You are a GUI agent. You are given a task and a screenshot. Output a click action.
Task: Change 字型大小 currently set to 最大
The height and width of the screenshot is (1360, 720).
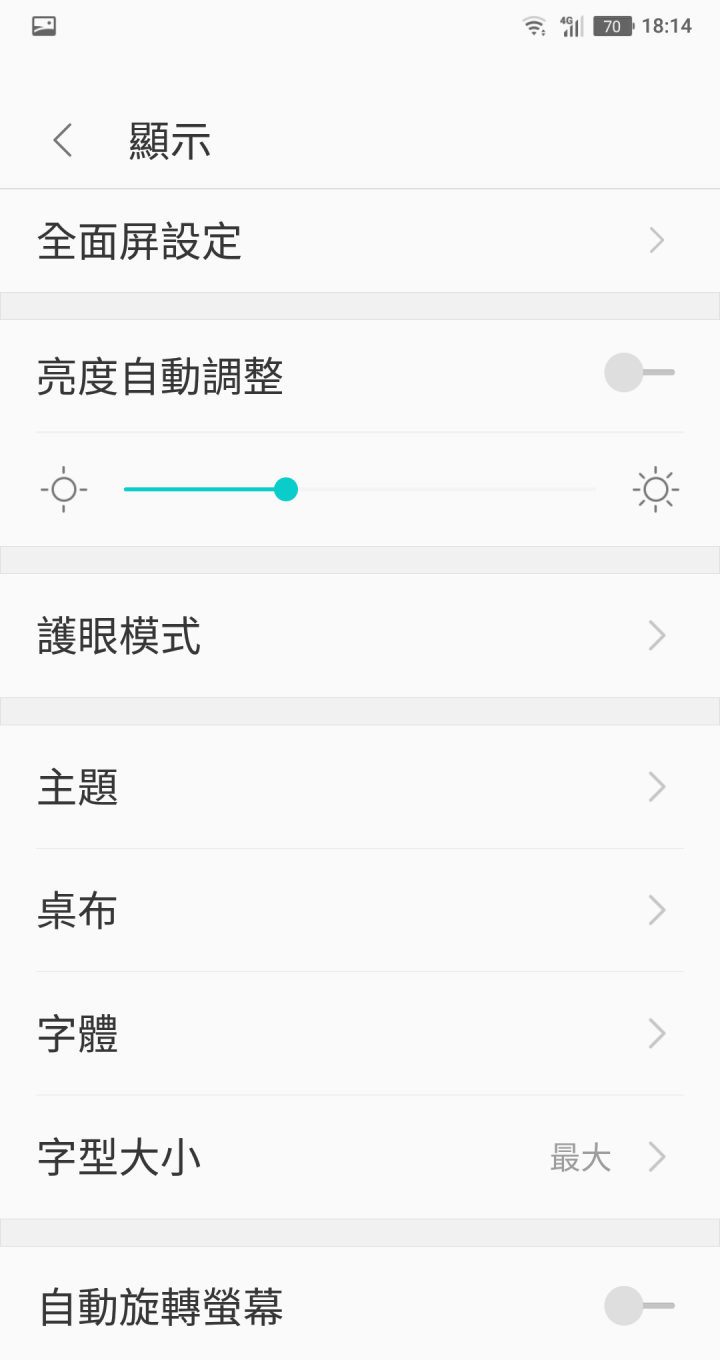(x=360, y=1157)
